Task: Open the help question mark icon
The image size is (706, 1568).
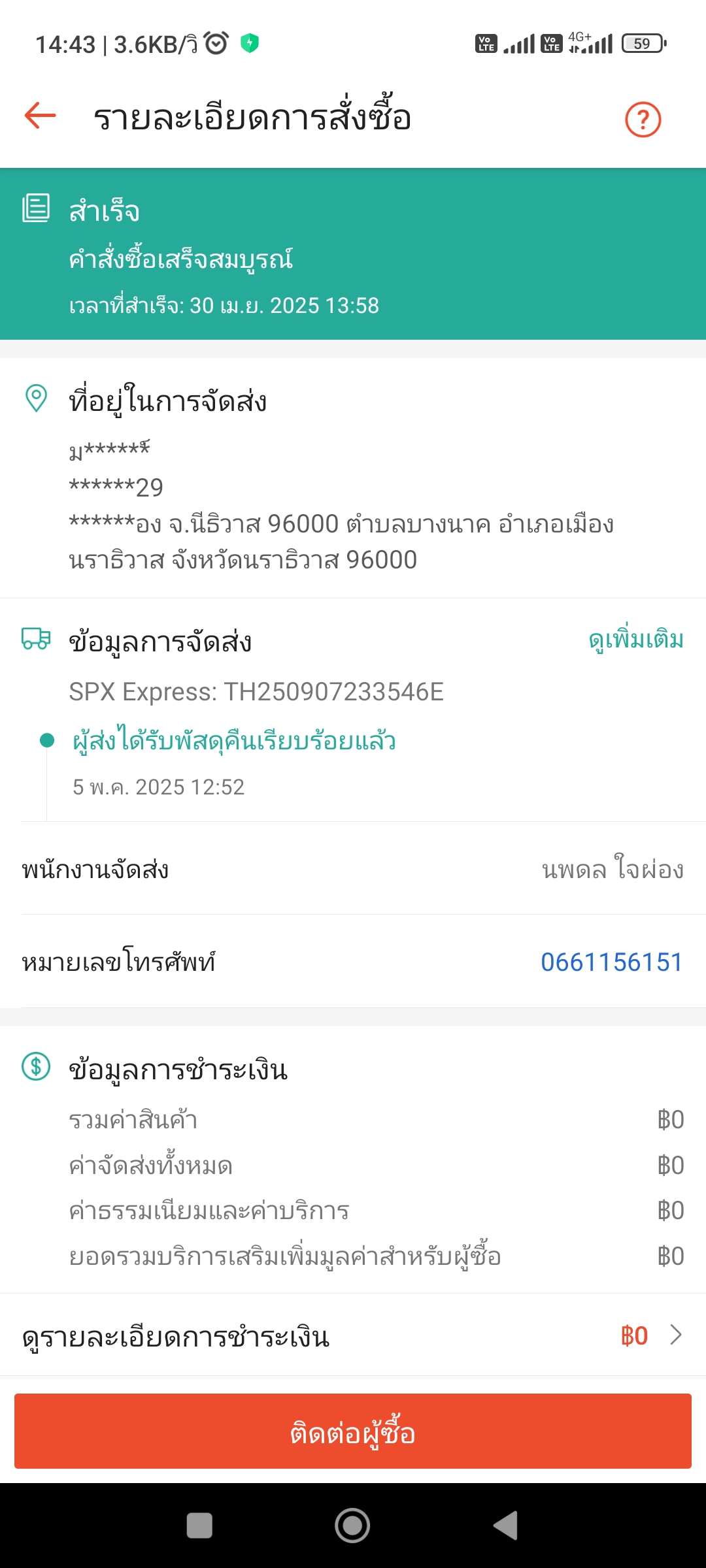Action: pos(643,120)
